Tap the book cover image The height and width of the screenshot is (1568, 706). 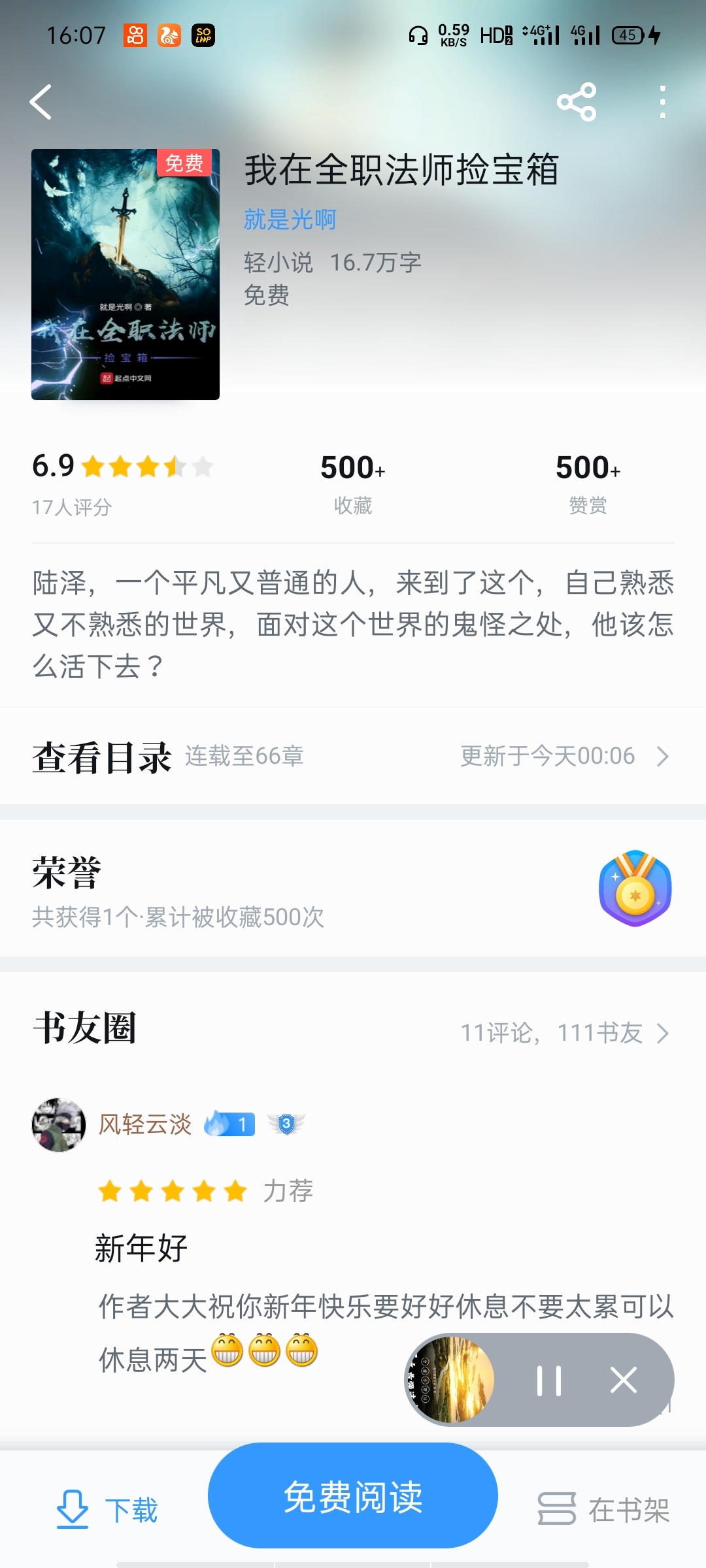(x=126, y=274)
